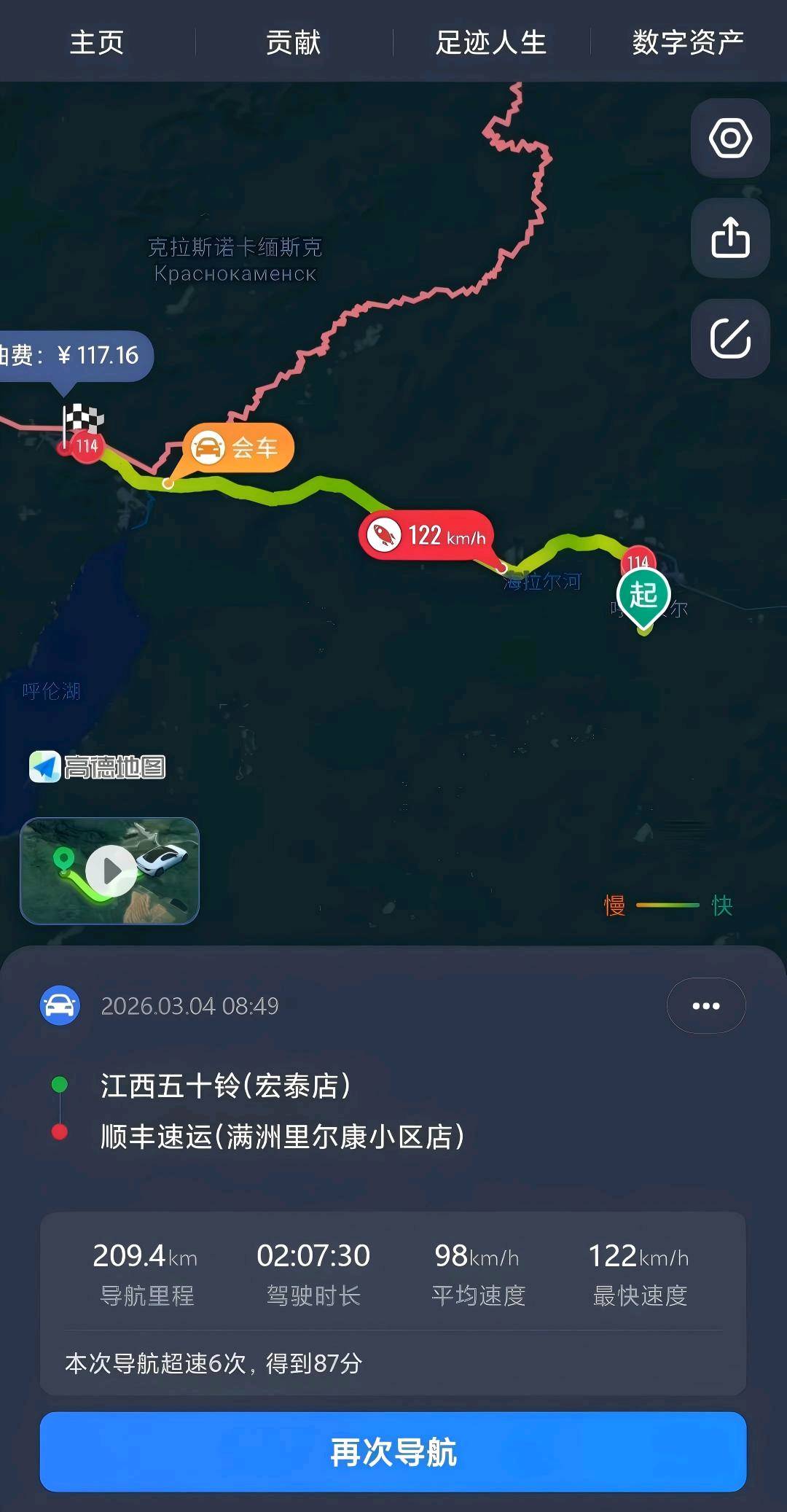Show the 122 km/h top speed marker
This screenshot has width=787, height=1512.
[x=426, y=535]
